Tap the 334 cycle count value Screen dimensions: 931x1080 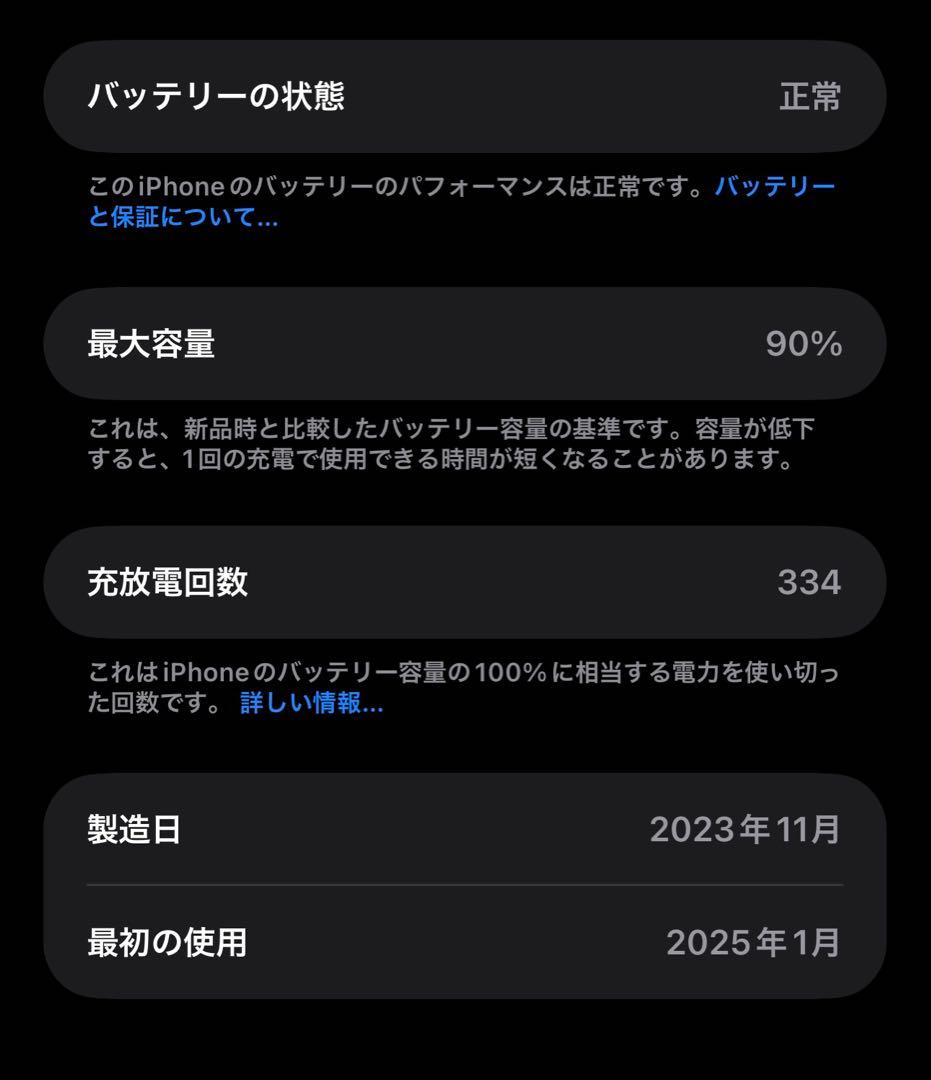click(x=812, y=583)
